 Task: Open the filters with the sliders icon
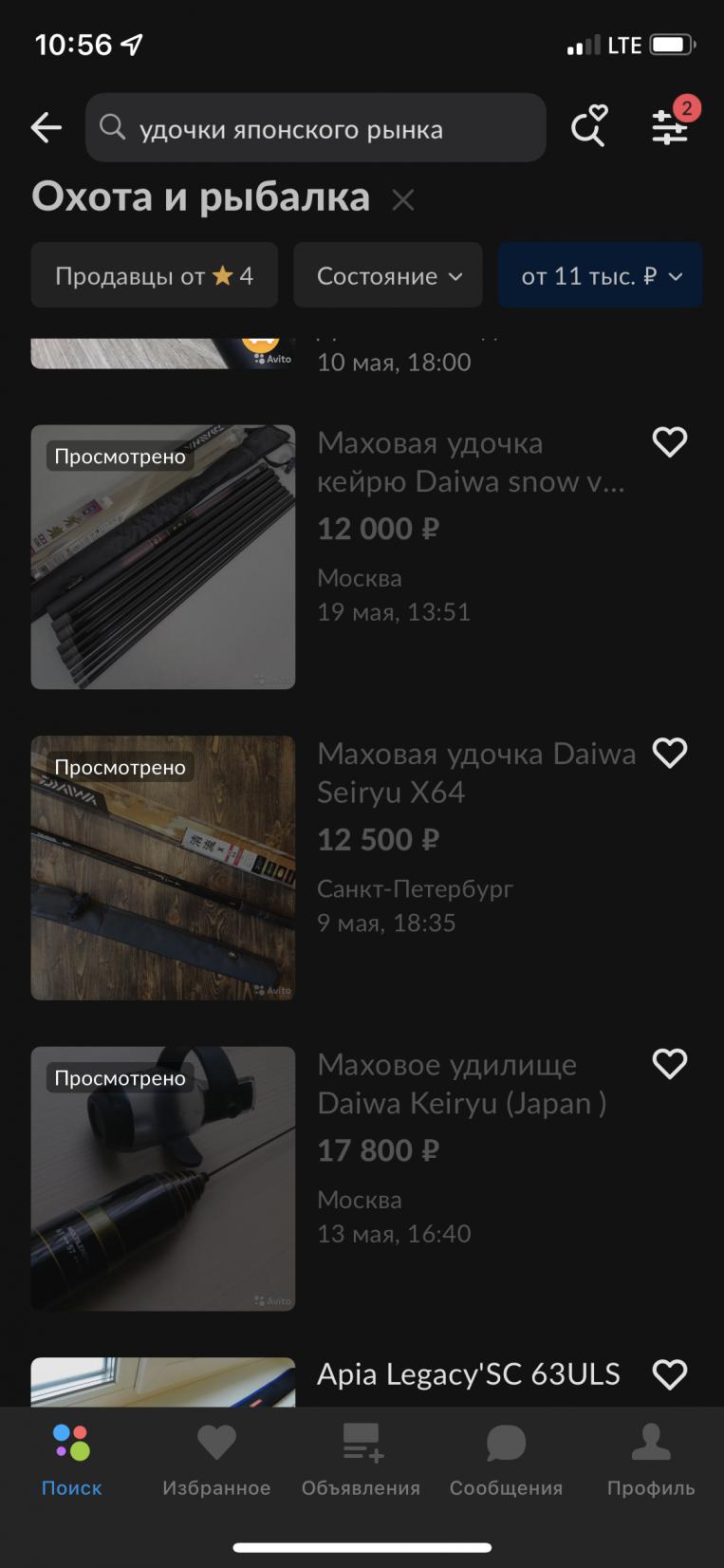point(671,126)
